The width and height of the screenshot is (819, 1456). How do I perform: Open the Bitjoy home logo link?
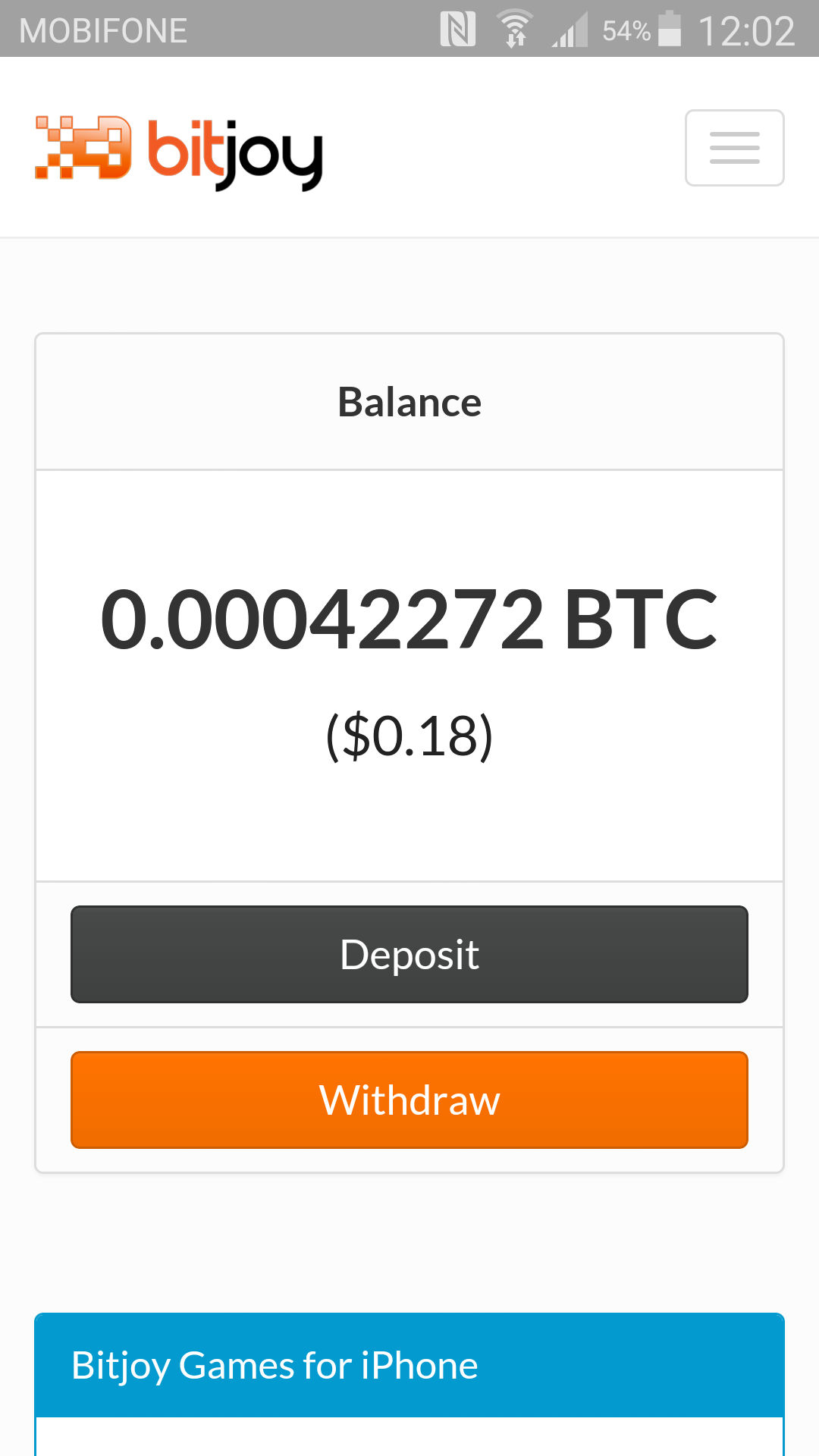point(179,152)
